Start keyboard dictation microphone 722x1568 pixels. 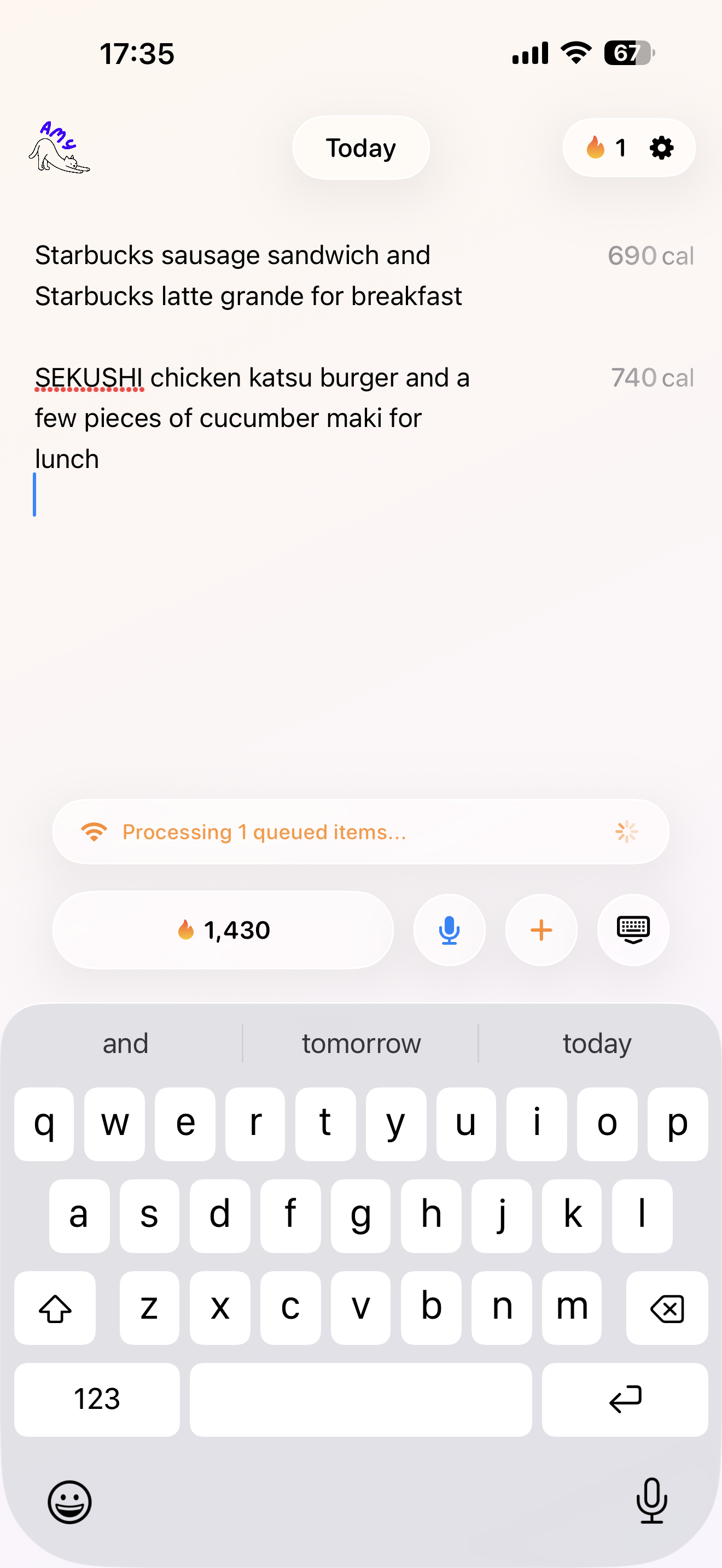651,1500
